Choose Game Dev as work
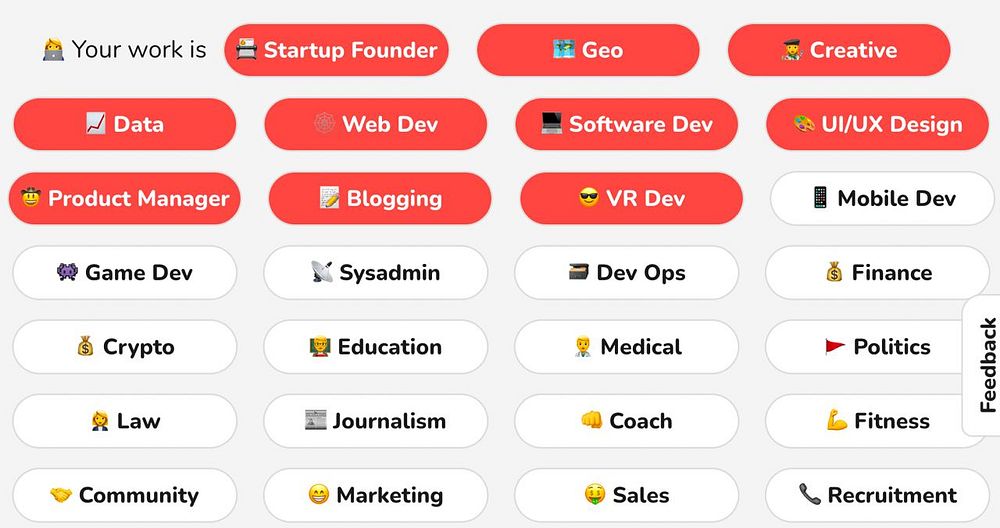 click(125, 272)
